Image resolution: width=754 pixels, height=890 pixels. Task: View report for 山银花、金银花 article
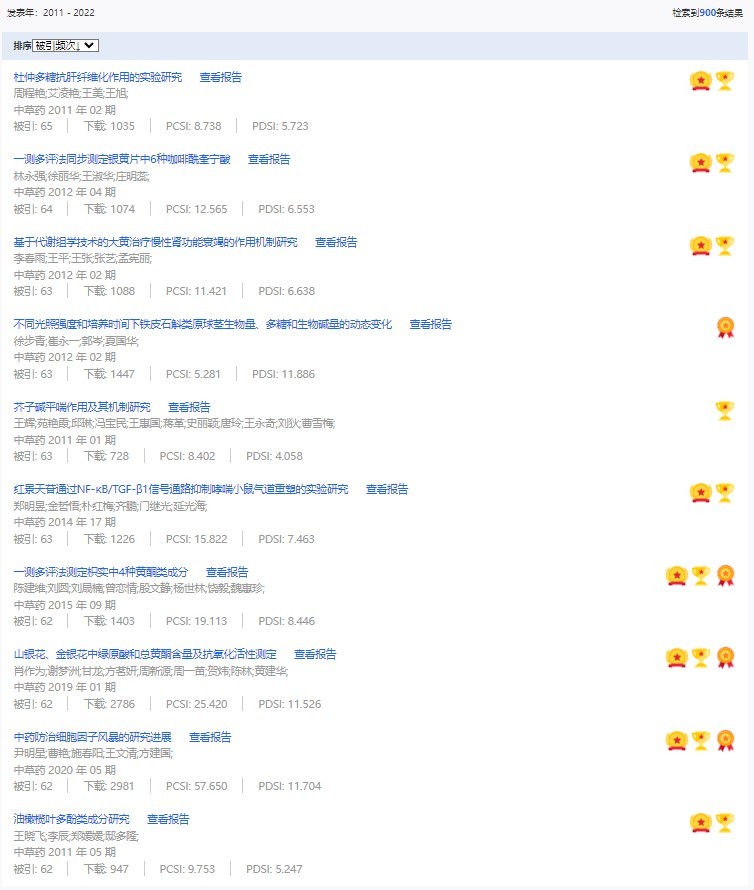[315, 654]
